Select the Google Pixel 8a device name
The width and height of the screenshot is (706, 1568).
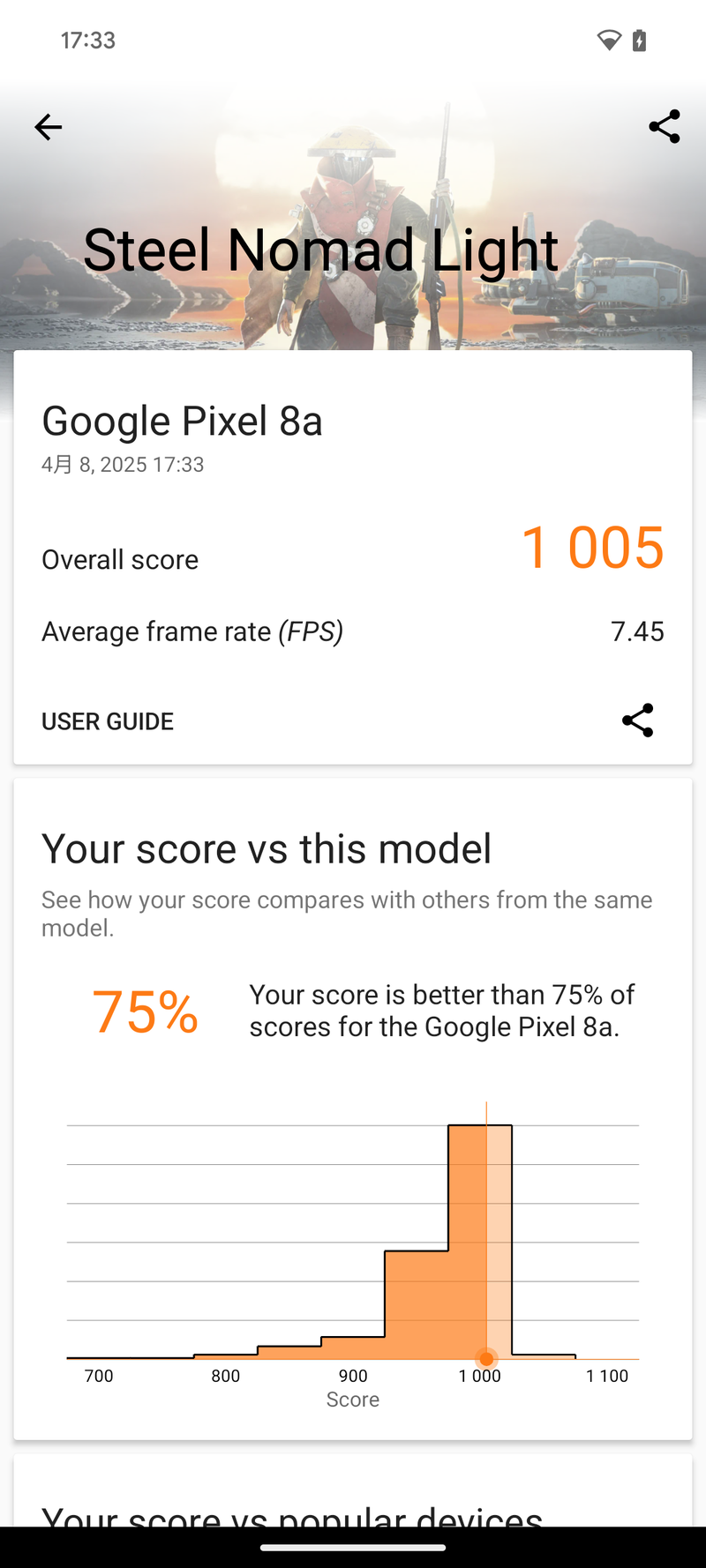pyautogui.click(x=183, y=421)
